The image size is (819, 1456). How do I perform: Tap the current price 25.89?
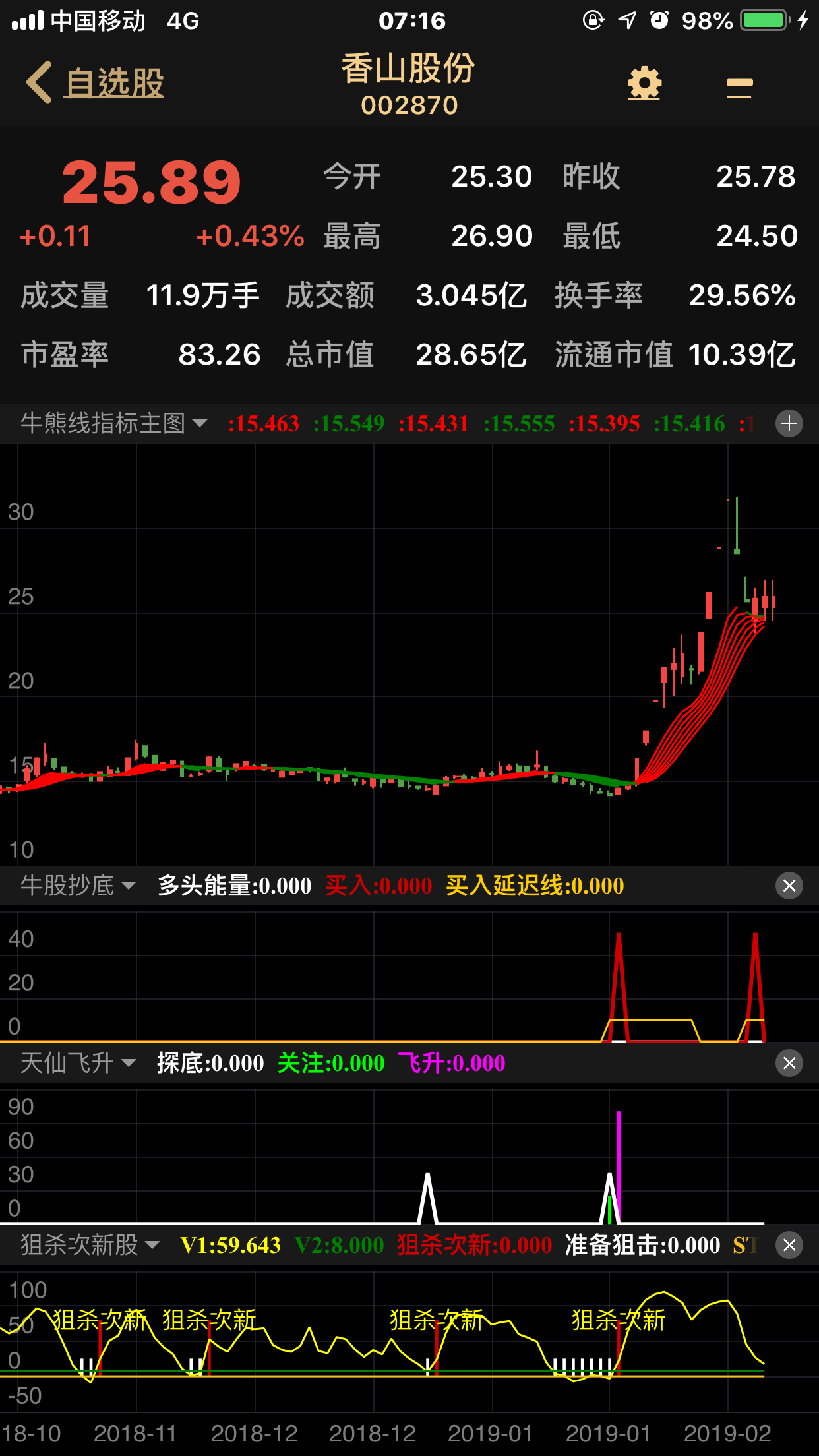coord(148,178)
